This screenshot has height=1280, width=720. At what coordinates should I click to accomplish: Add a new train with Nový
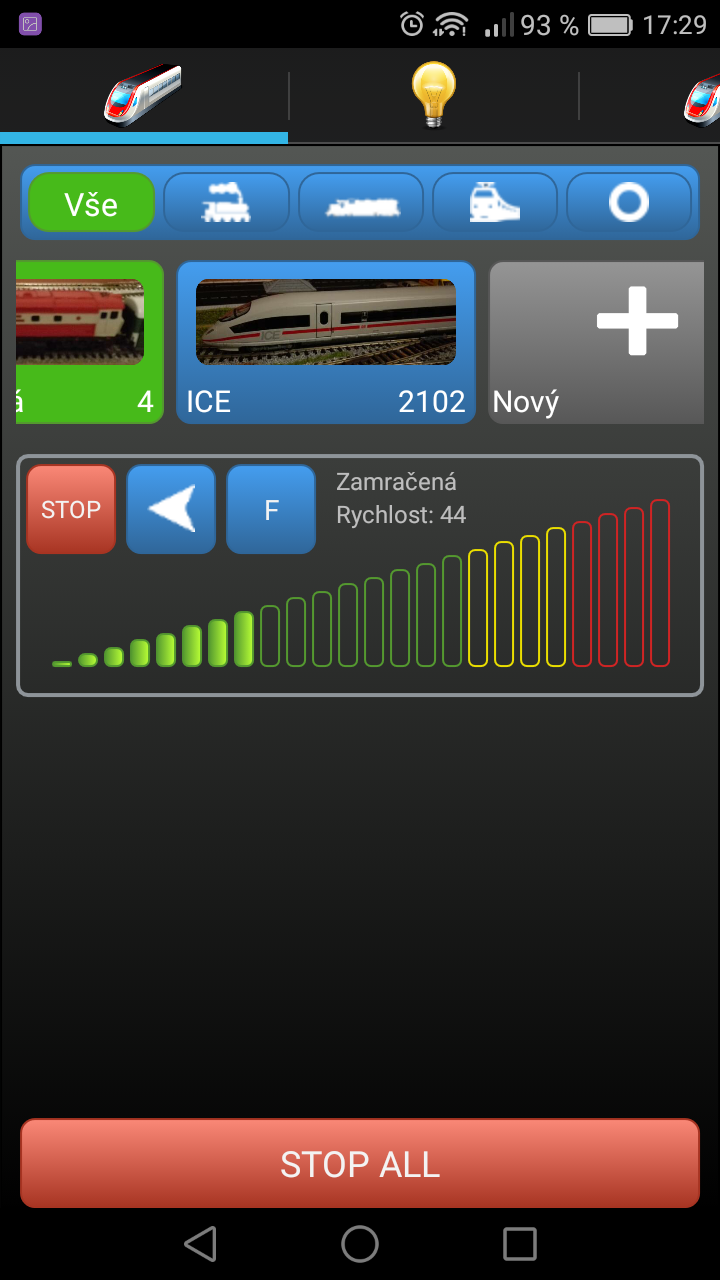[x=596, y=342]
